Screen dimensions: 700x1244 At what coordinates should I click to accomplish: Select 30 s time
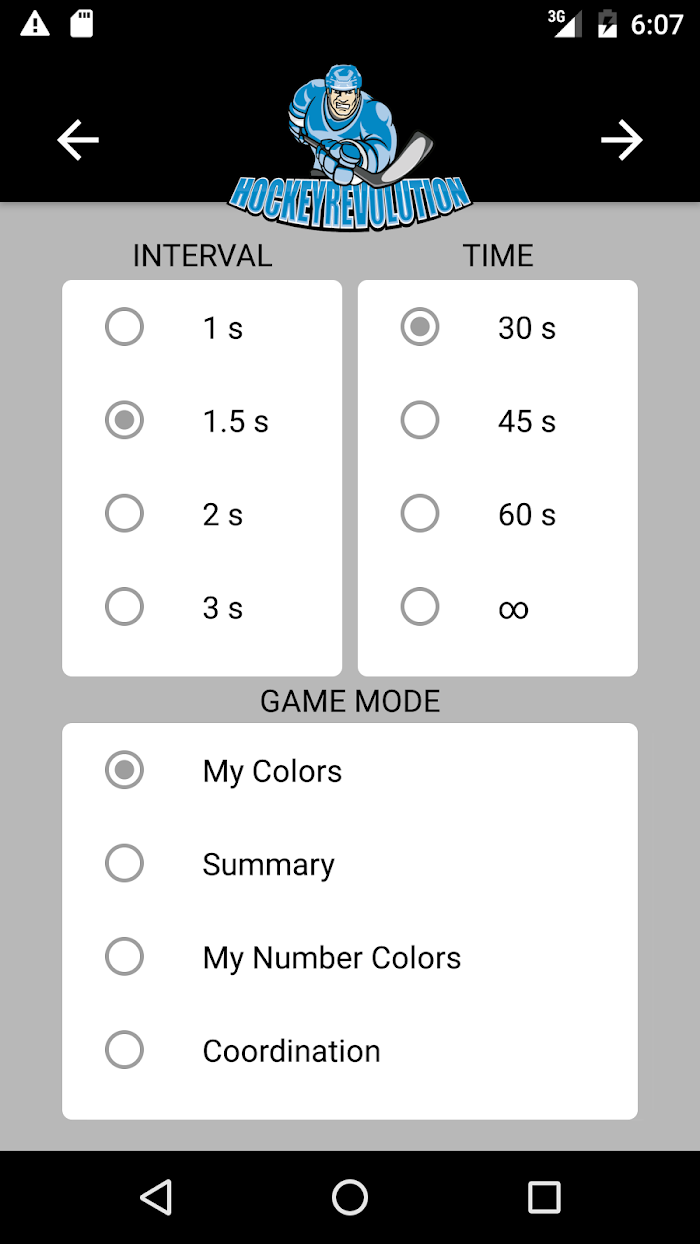[x=497, y=327]
